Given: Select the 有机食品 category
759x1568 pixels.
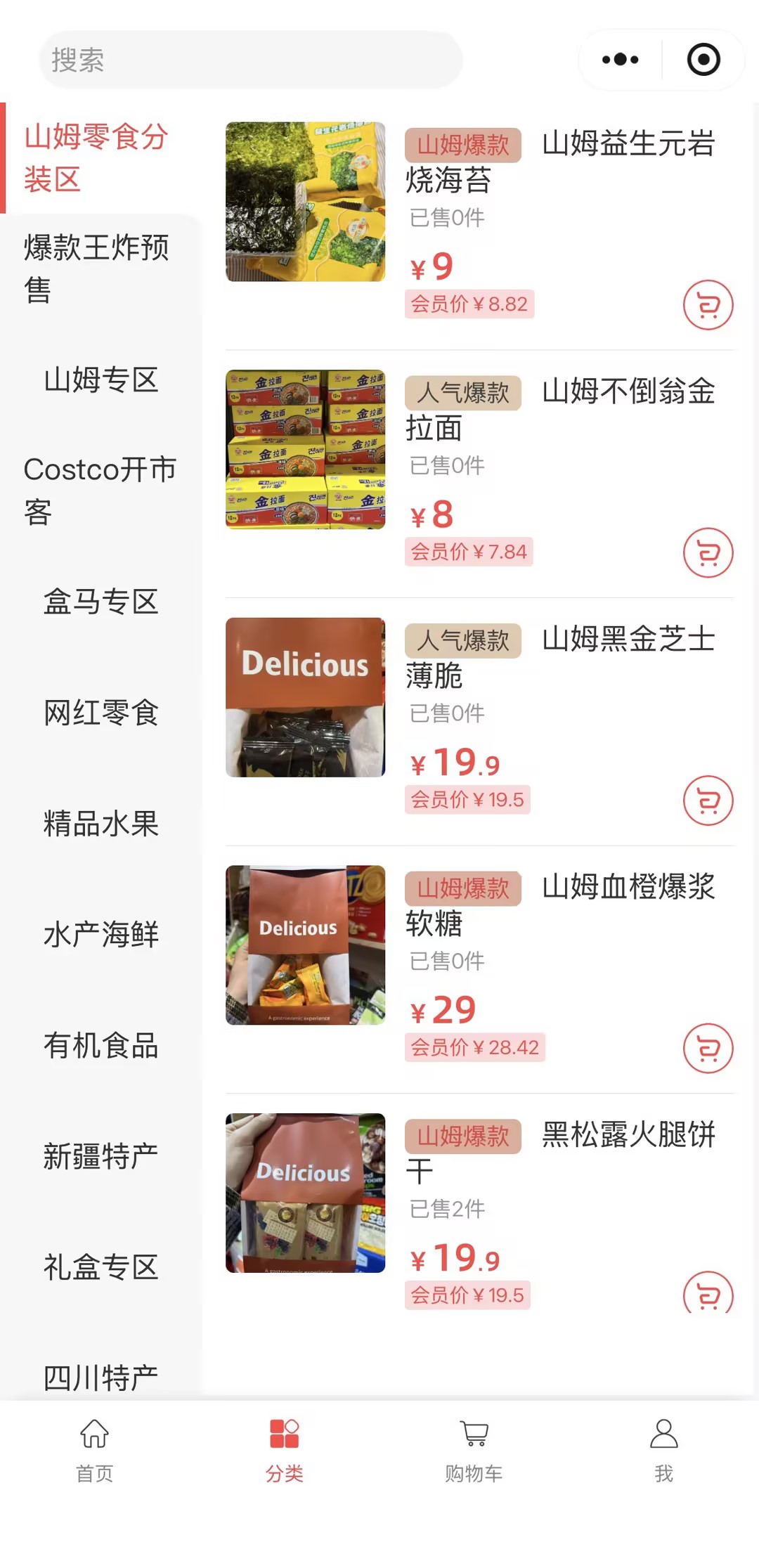Looking at the screenshot, I should [x=100, y=1046].
